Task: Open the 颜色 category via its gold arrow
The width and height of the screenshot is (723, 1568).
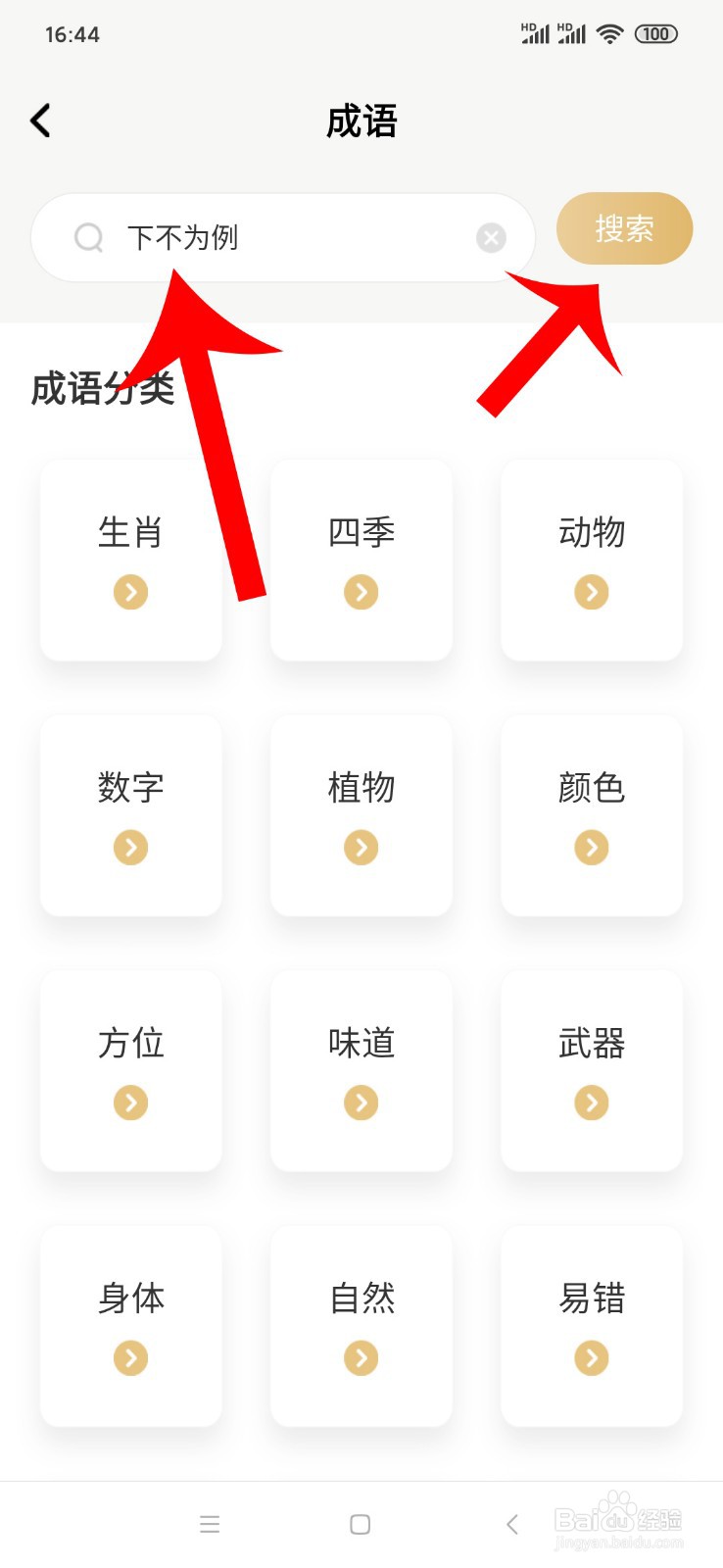Action: click(590, 847)
